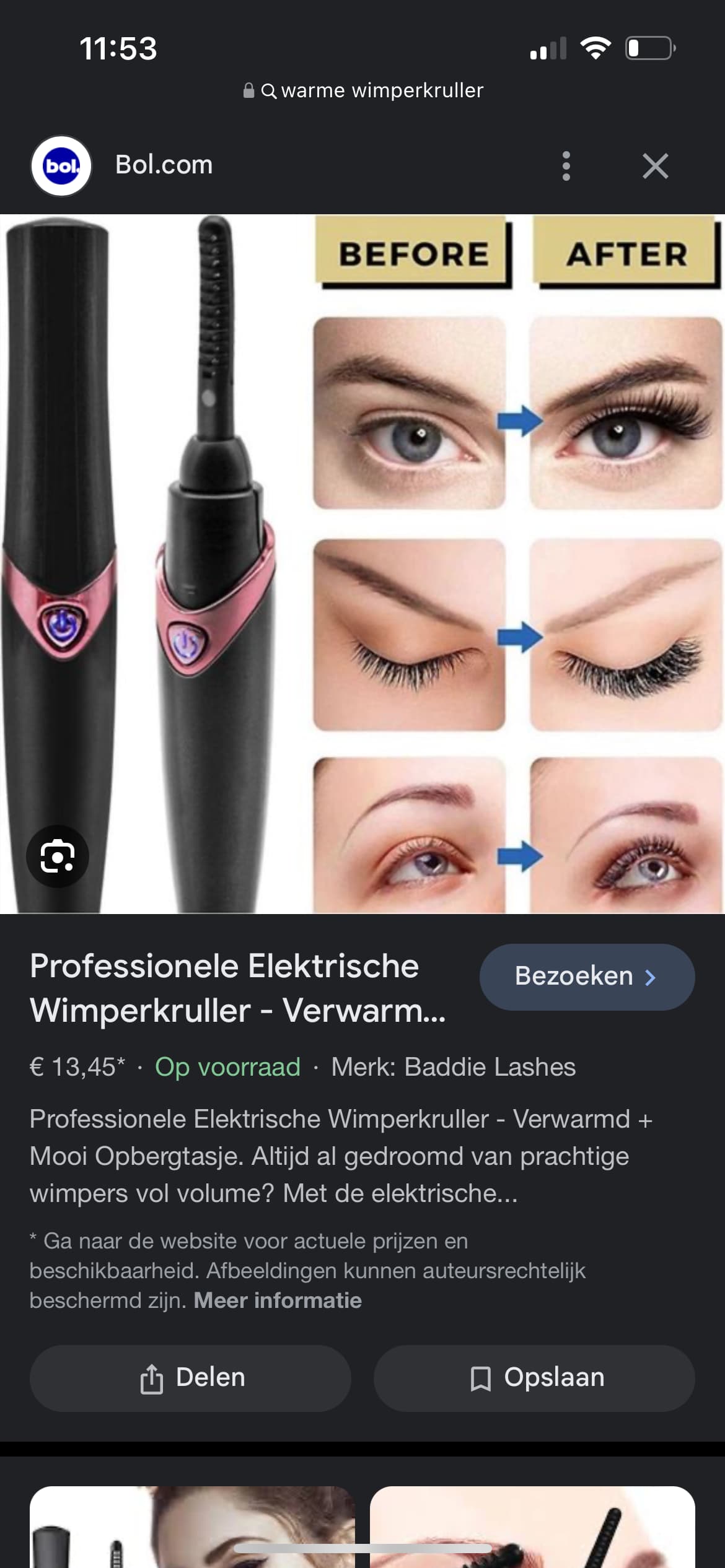Screen dimensions: 725x1568
Task: Open the three-dot overflow menu
Action: click(566, 166)
